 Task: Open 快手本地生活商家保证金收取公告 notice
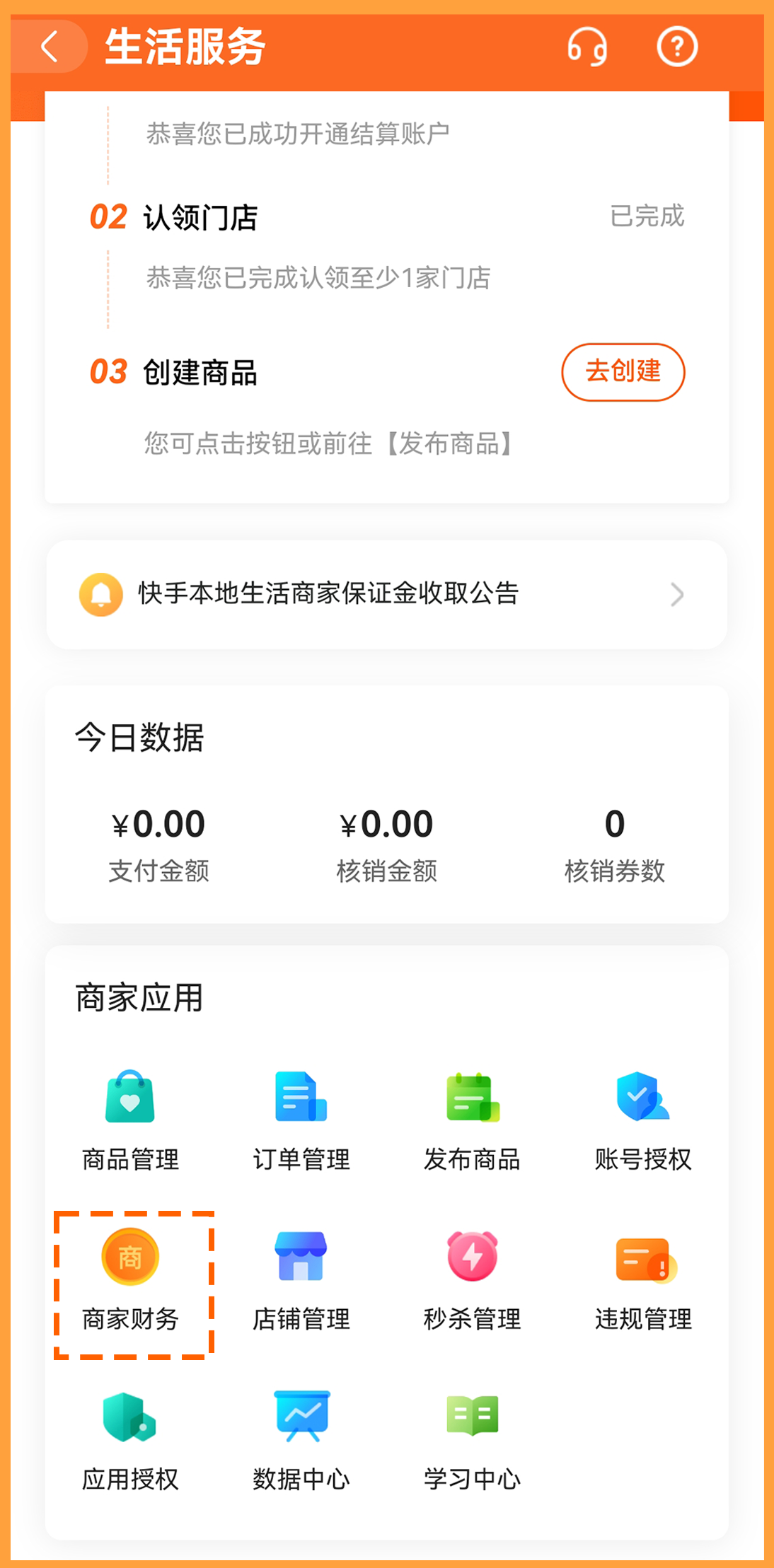click(386, 594)
